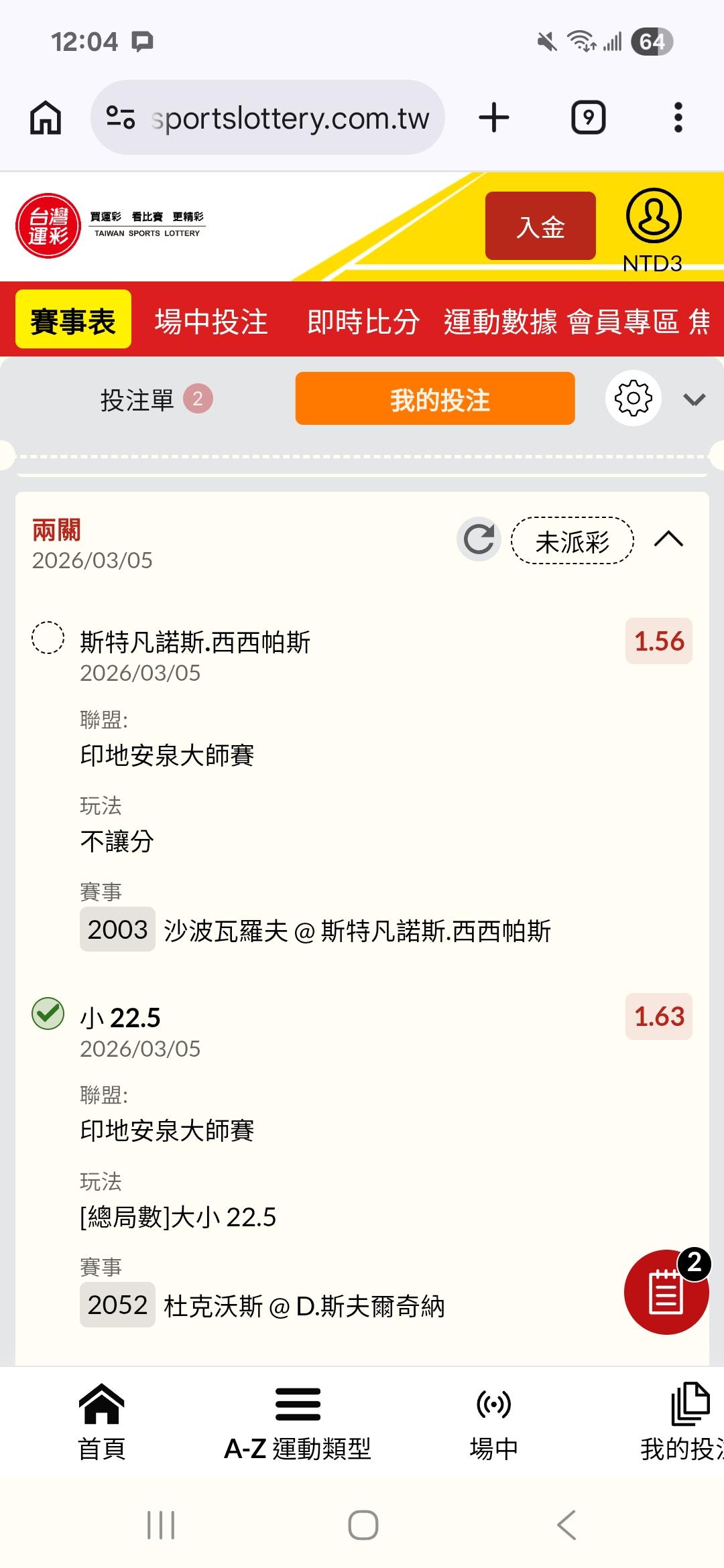Open the member account icon
The width and height of the screenshot is (724, 1568).
pos(654,216)
